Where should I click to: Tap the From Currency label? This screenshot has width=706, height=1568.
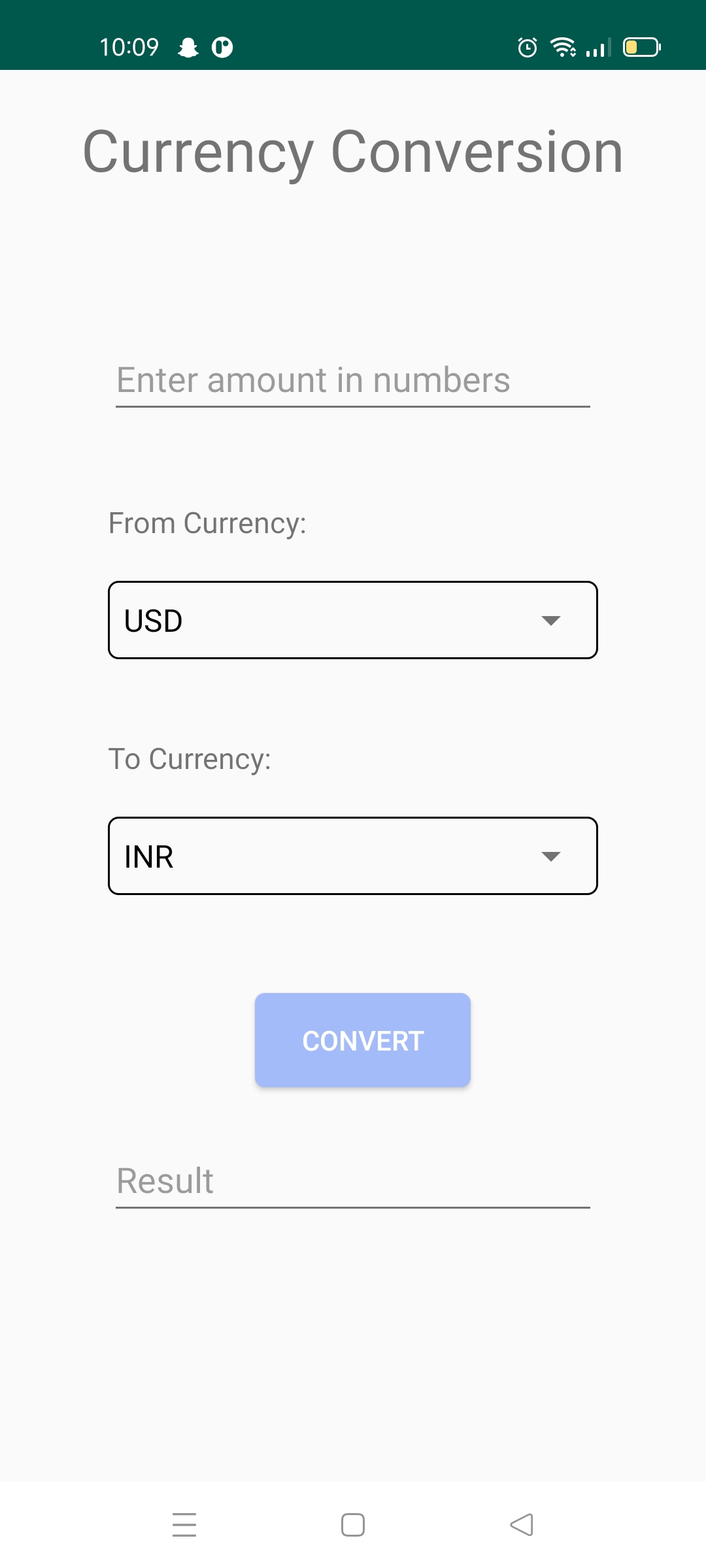pos(207,522)
